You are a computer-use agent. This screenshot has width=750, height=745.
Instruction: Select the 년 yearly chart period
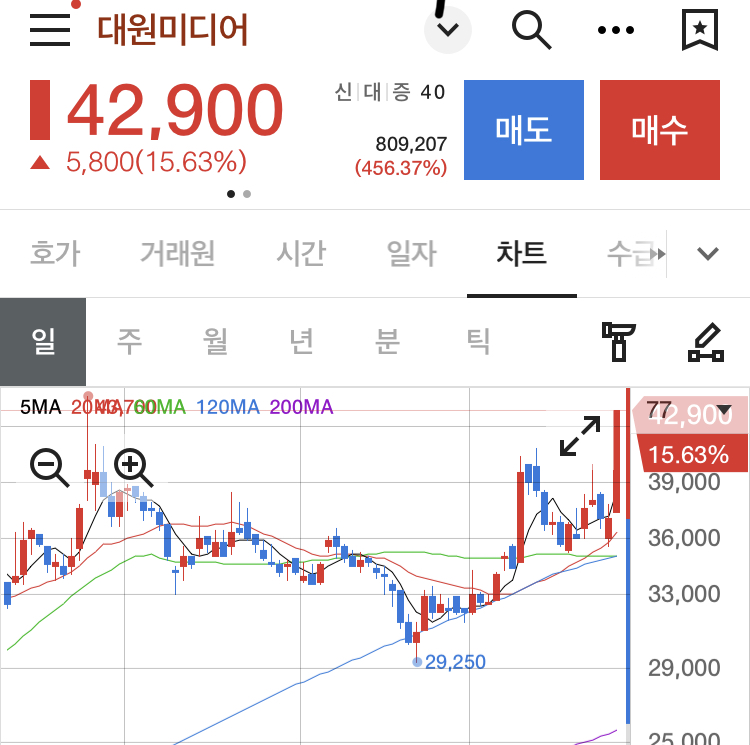(x=301, y=342)
